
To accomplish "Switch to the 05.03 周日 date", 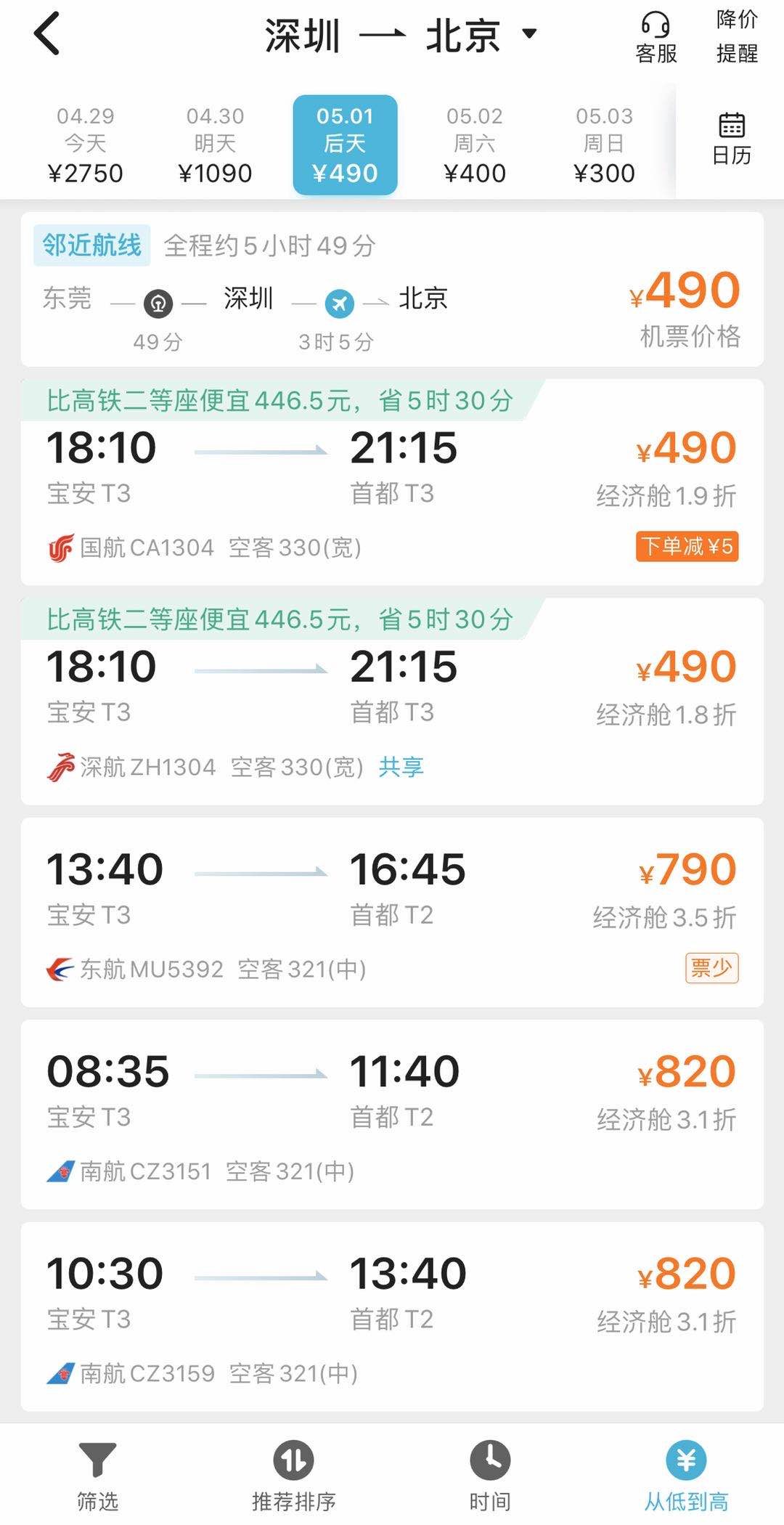I will [604, 145].
